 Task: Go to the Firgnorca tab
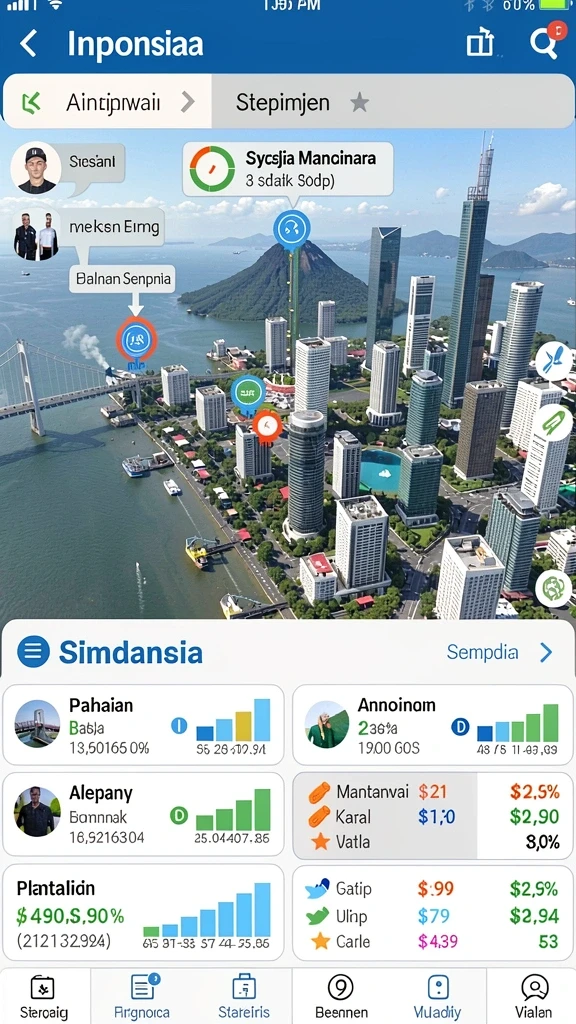[142, 996]
